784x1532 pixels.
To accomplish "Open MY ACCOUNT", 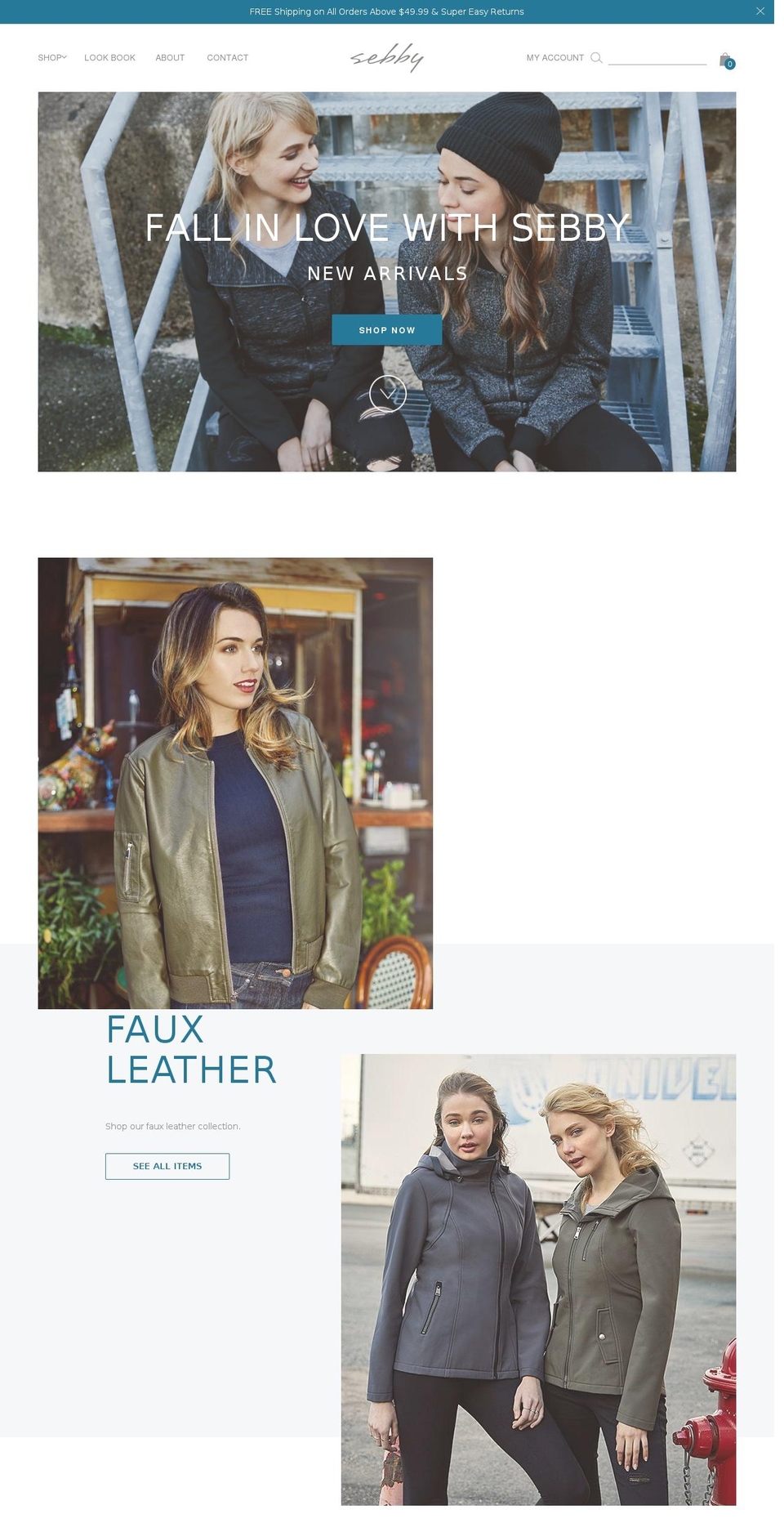I will coord(555,58).
